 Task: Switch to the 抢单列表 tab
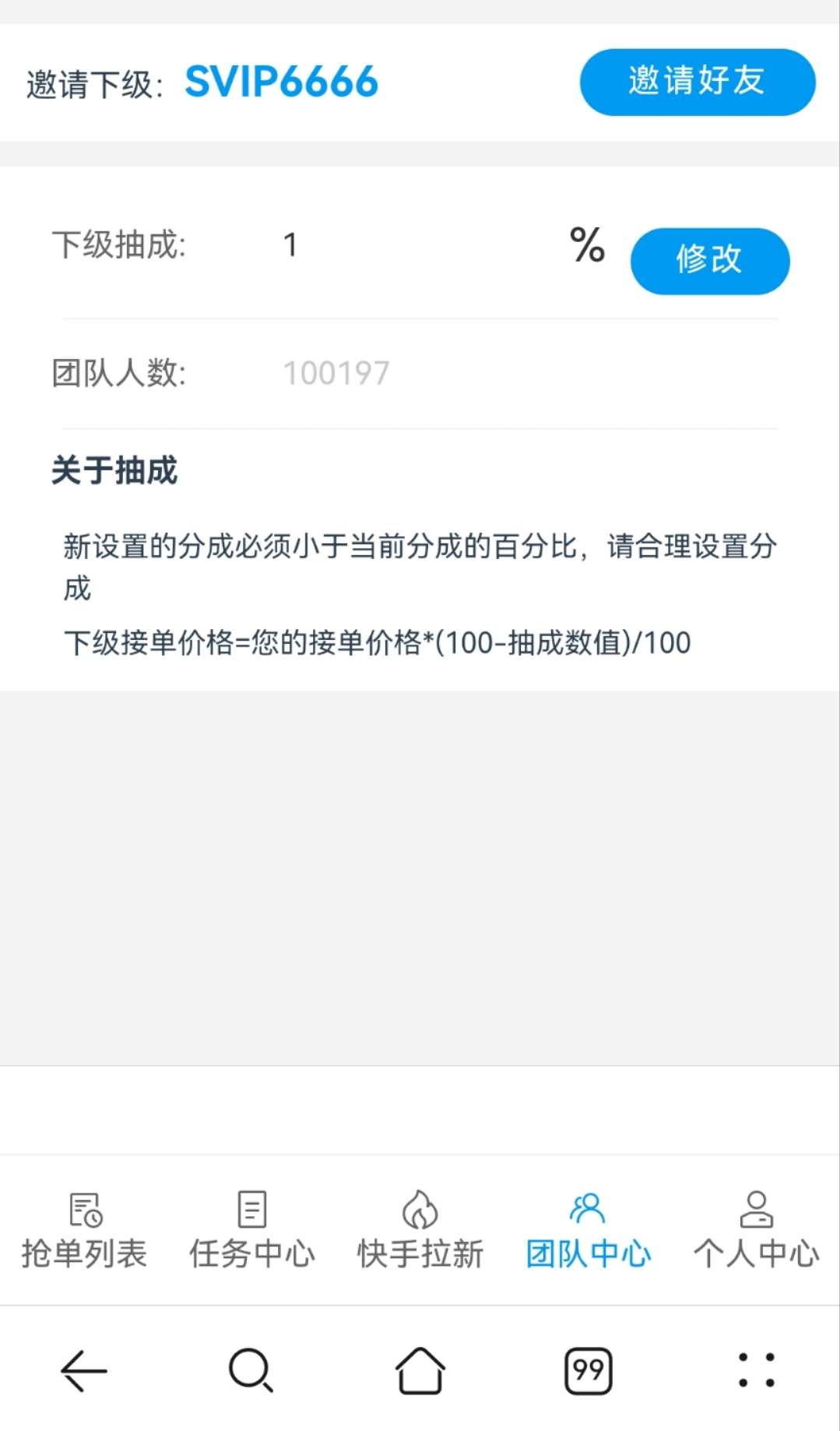pos(84,1230)
